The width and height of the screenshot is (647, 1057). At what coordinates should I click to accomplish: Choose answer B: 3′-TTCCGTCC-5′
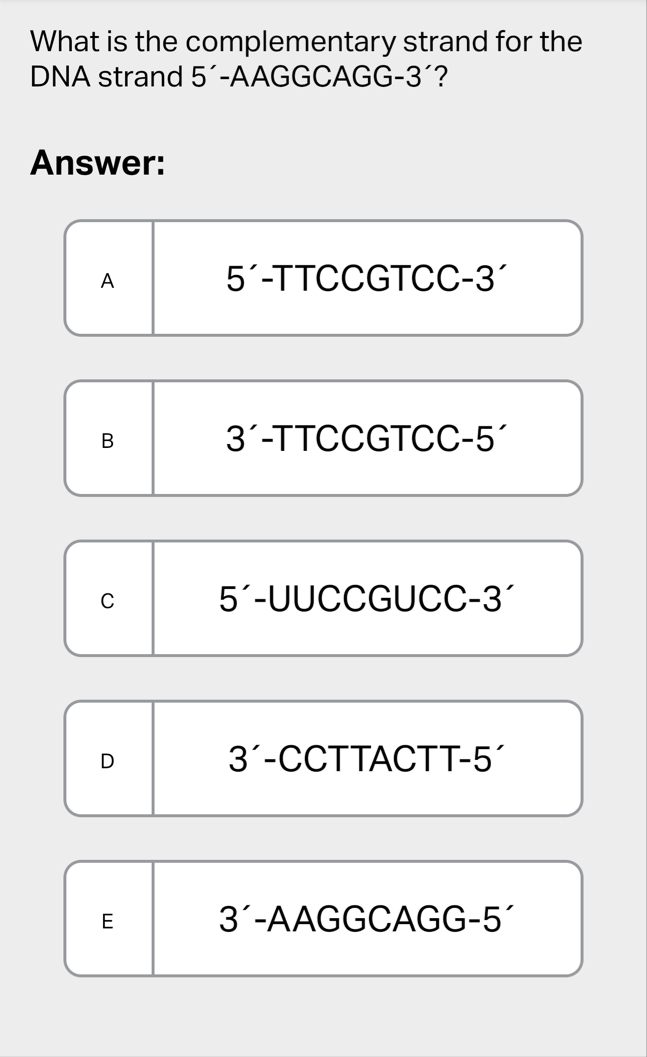[x=323, y=439]
